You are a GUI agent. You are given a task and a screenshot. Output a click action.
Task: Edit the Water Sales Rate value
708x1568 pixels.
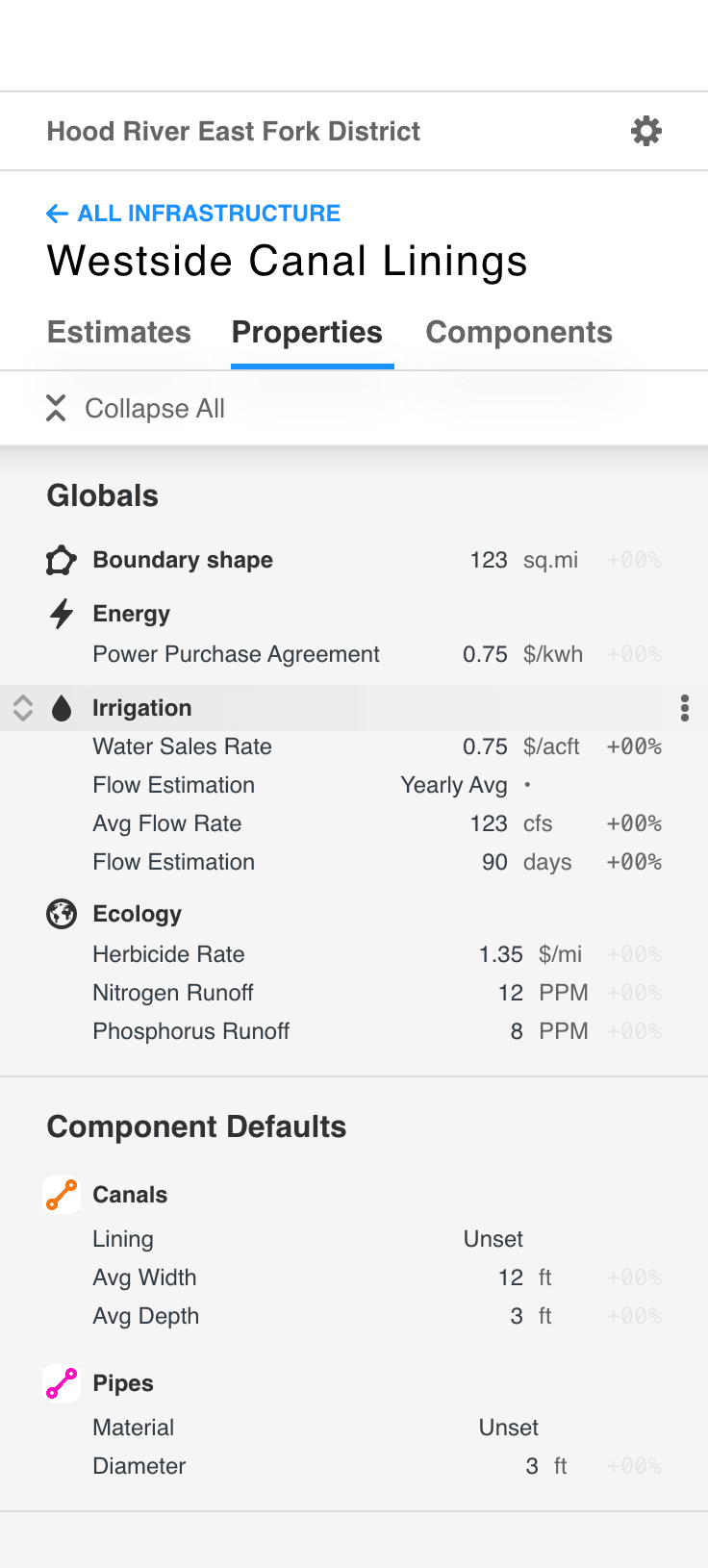coord(486,746)
